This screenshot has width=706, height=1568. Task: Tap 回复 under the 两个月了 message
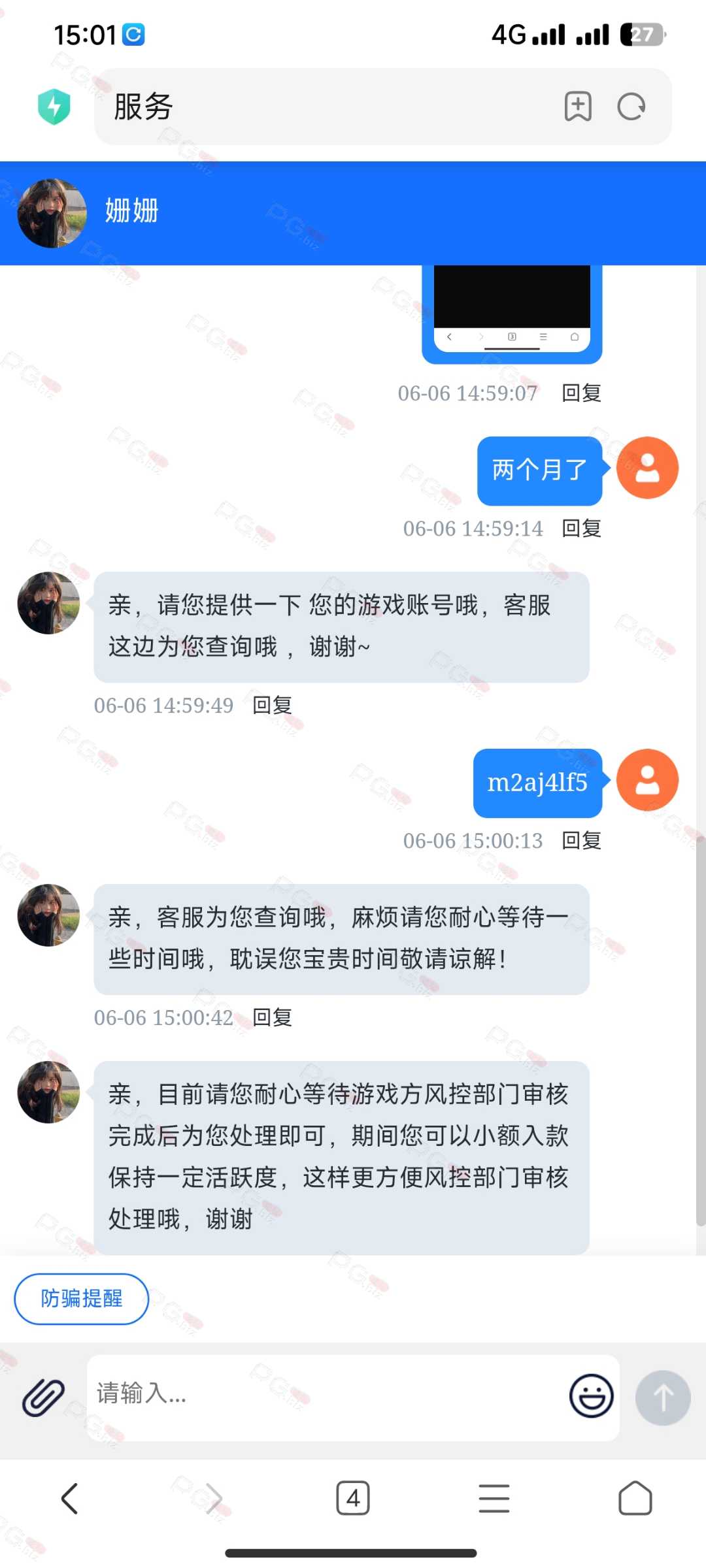581,529
